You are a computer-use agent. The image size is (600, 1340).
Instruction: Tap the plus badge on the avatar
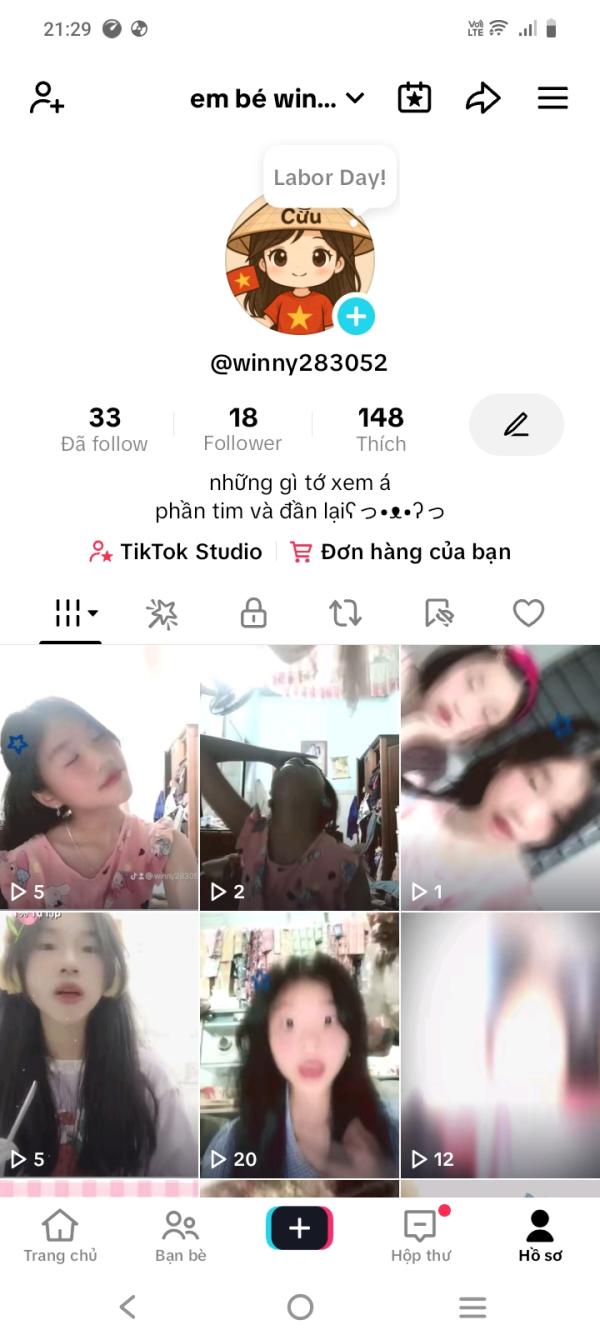(x=355, y=317)
